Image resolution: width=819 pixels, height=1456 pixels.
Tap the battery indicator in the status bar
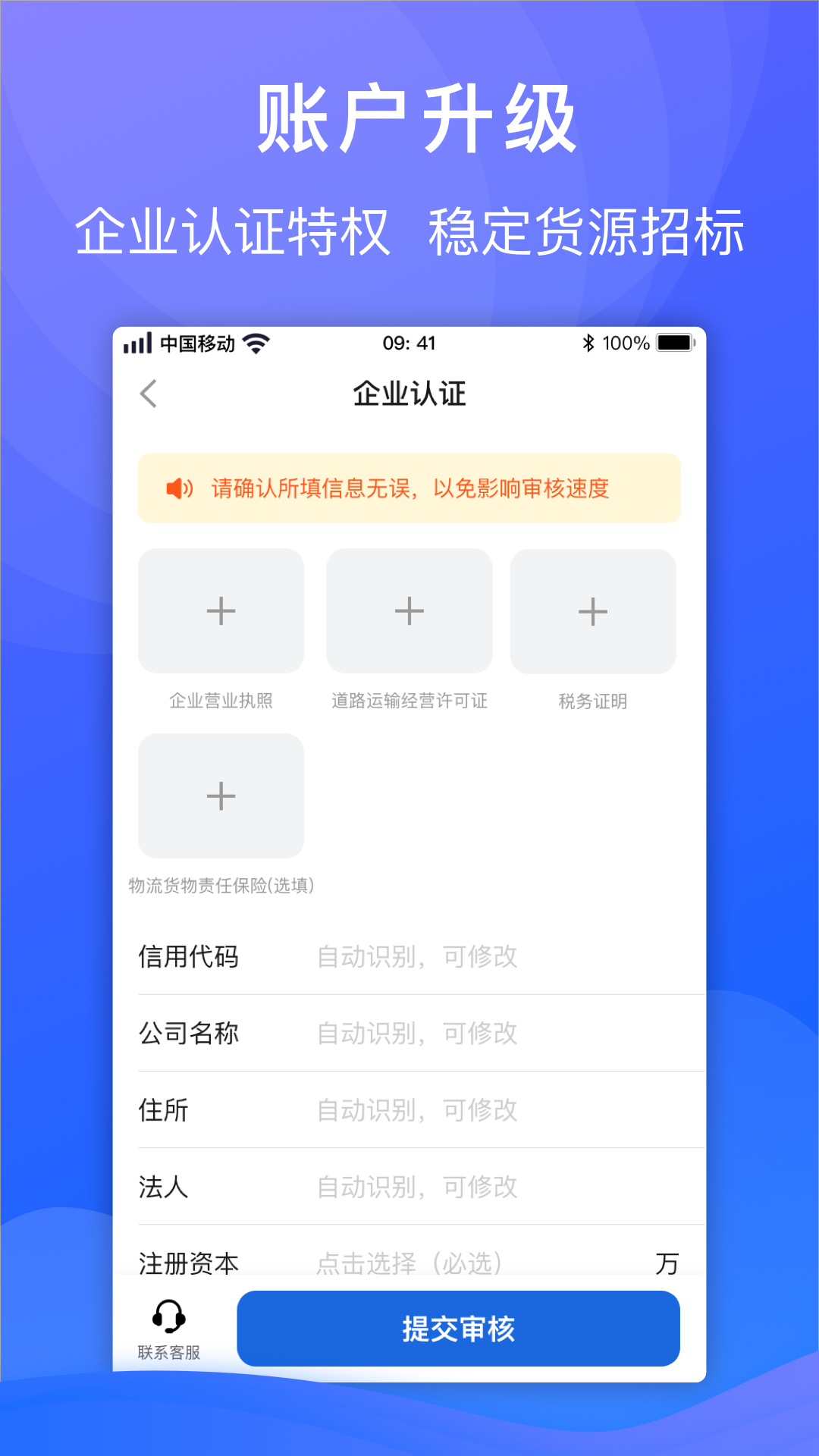tap(674, 342)
